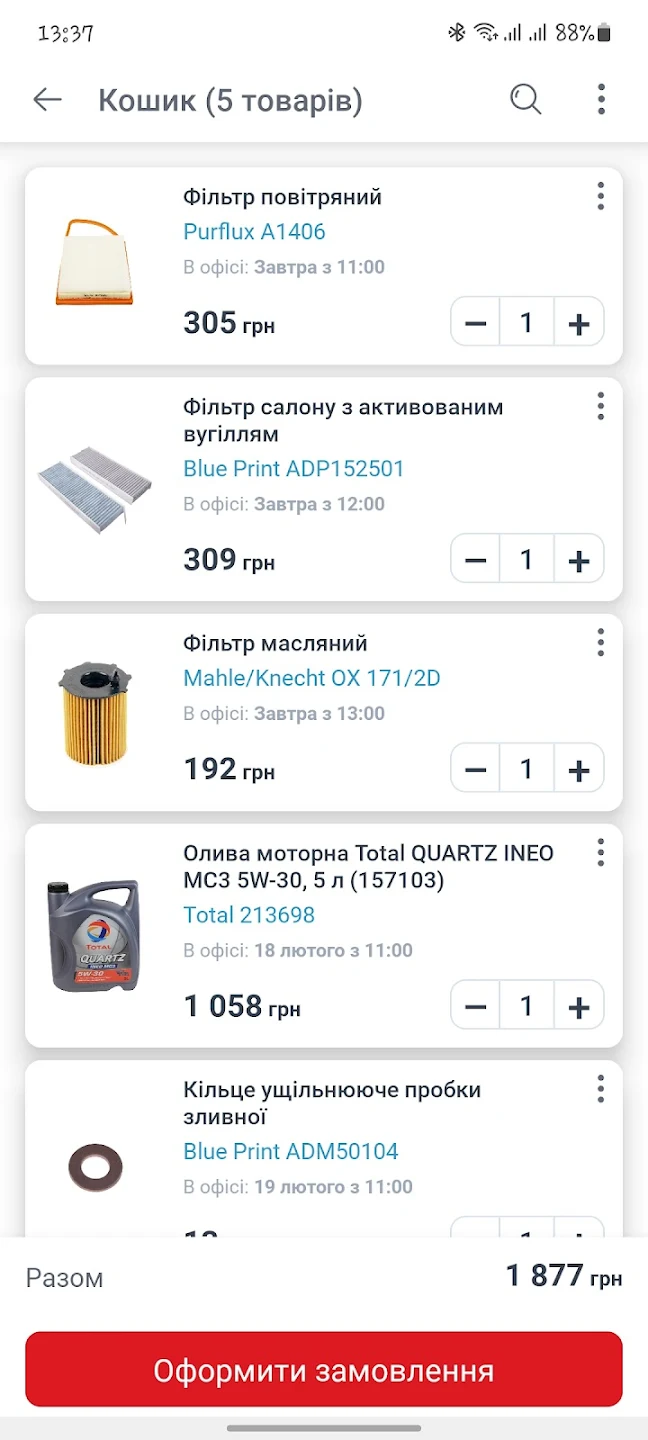This screenshot has height=1440, width=648.
Task: Increase quantity of Total 213698 oil
Action: point(579,1006)
